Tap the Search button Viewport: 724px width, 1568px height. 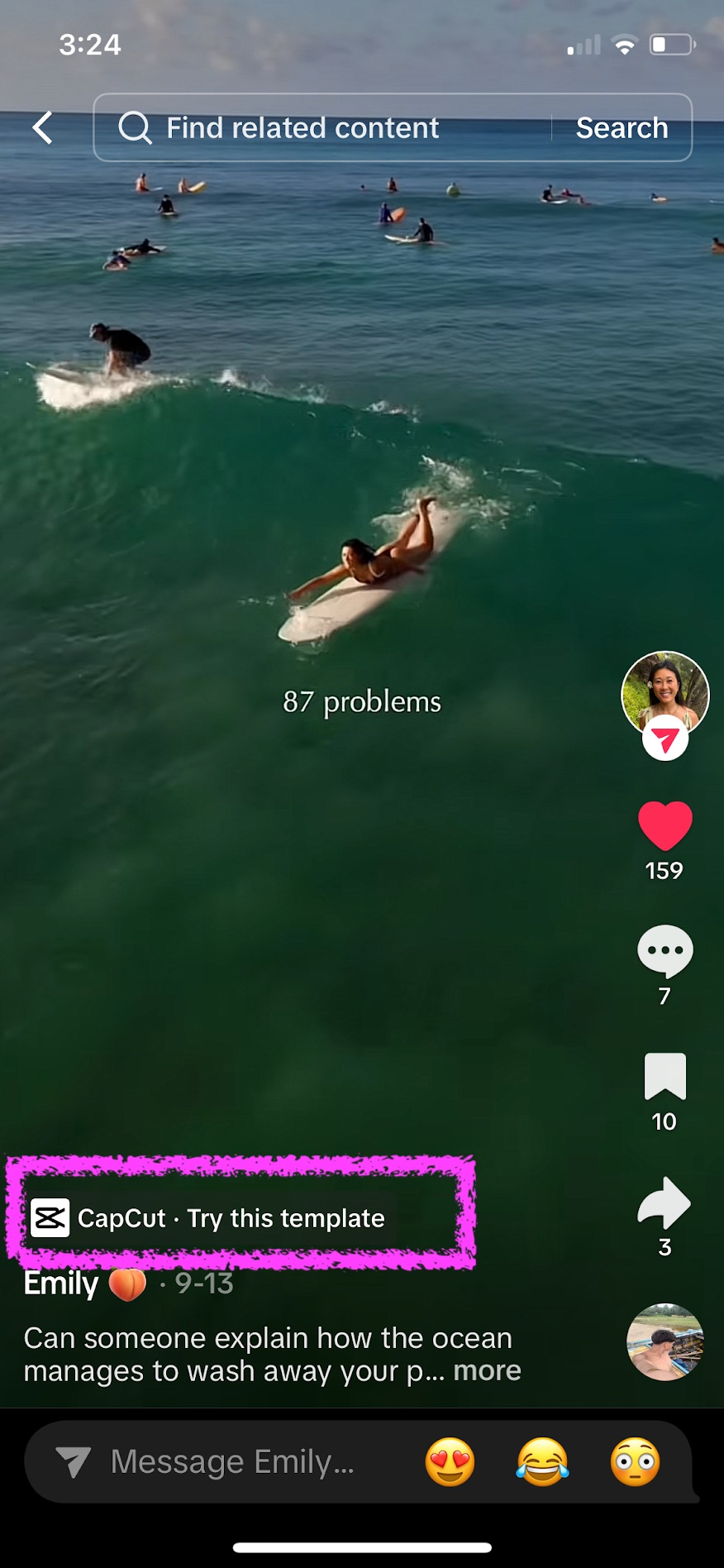click(x=622, y=128)
